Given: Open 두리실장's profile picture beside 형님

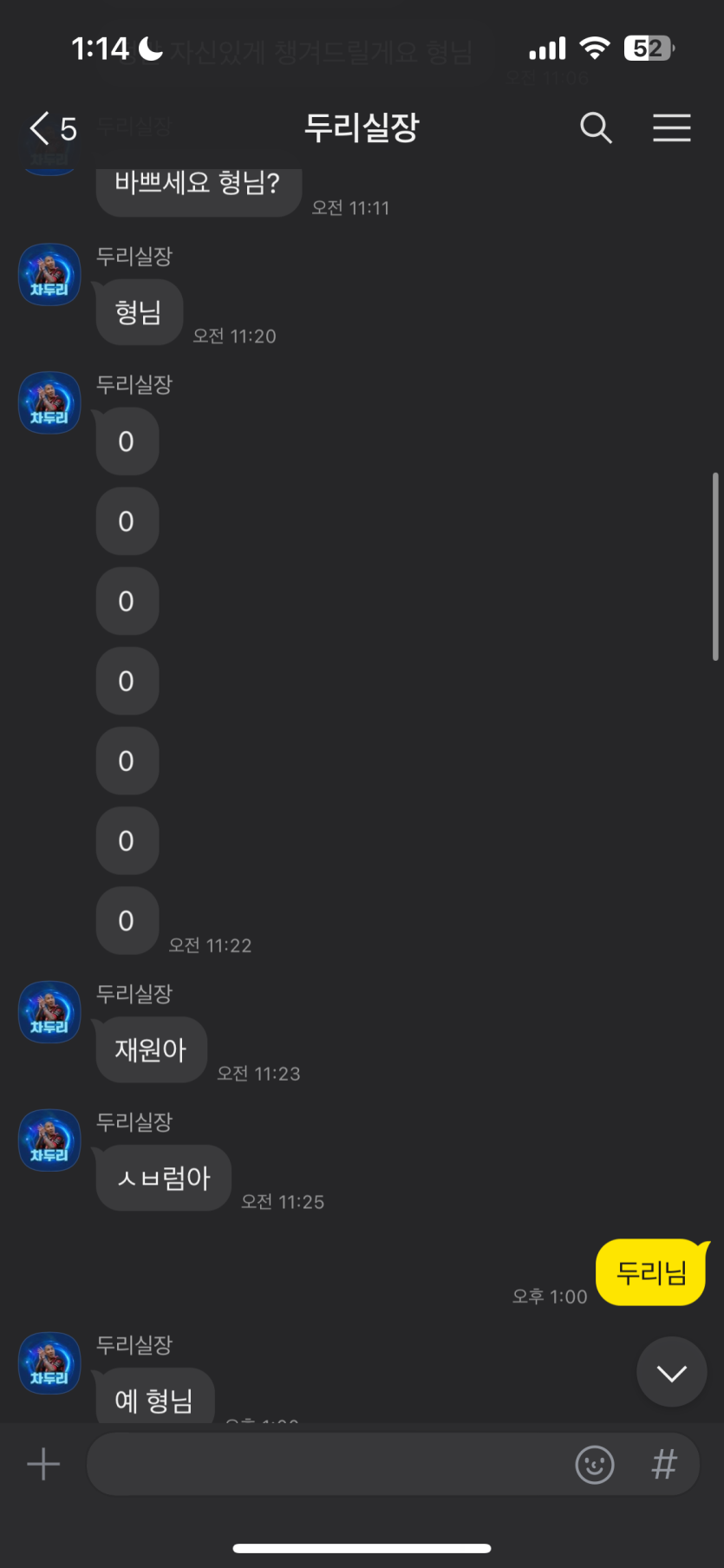Looking at the screenshot, I should point(49,275).
